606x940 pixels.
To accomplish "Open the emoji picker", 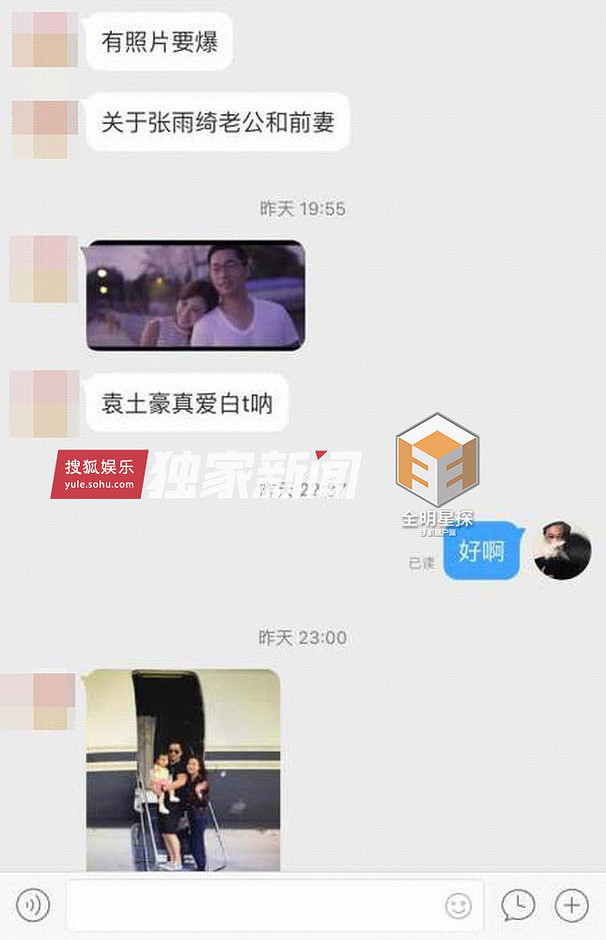I will (x=458, y=906).
